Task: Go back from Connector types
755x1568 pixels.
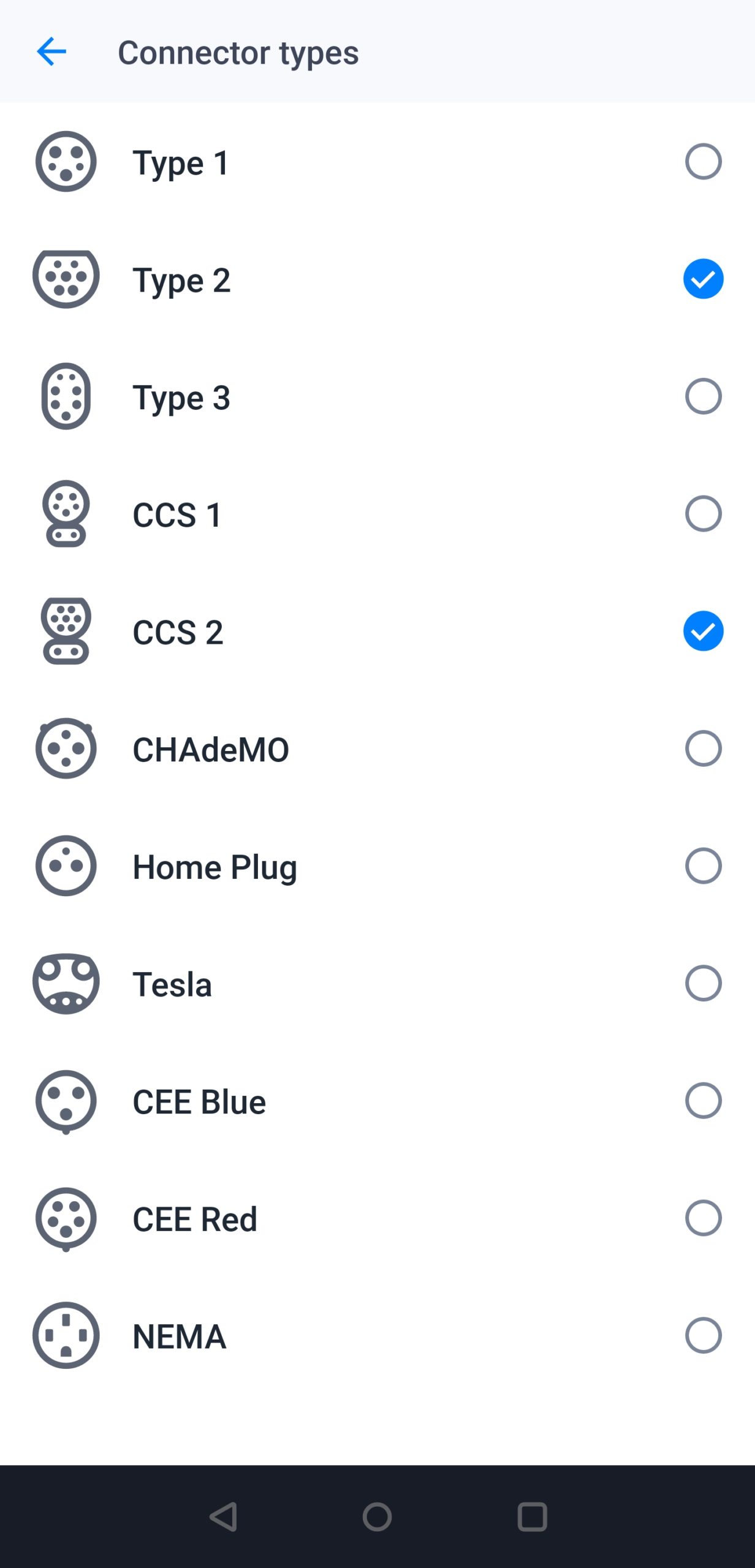Action: (51, 51)
